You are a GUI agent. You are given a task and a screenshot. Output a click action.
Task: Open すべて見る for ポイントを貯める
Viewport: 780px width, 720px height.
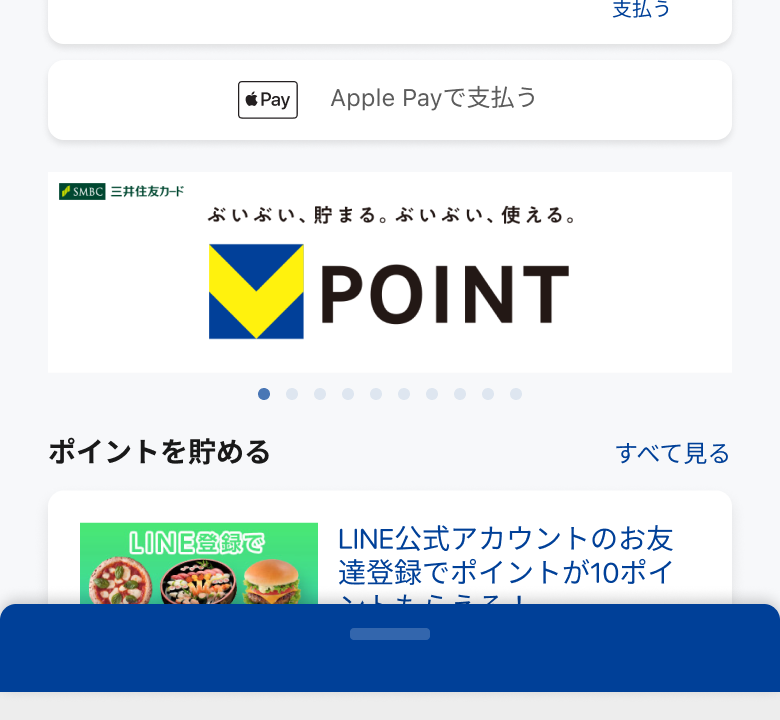point(672,453)
